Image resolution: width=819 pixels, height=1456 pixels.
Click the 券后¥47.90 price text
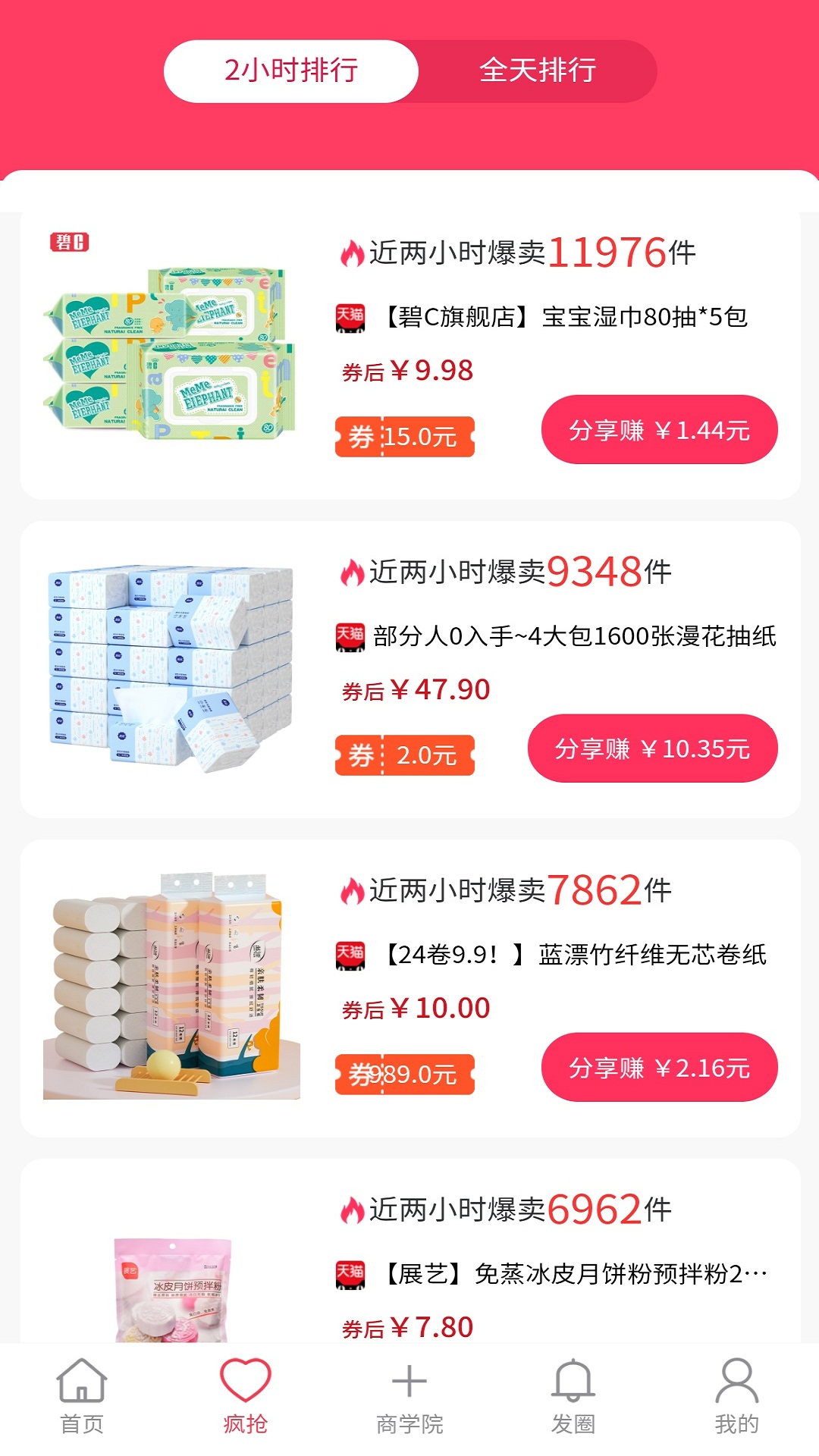[416, 689]
